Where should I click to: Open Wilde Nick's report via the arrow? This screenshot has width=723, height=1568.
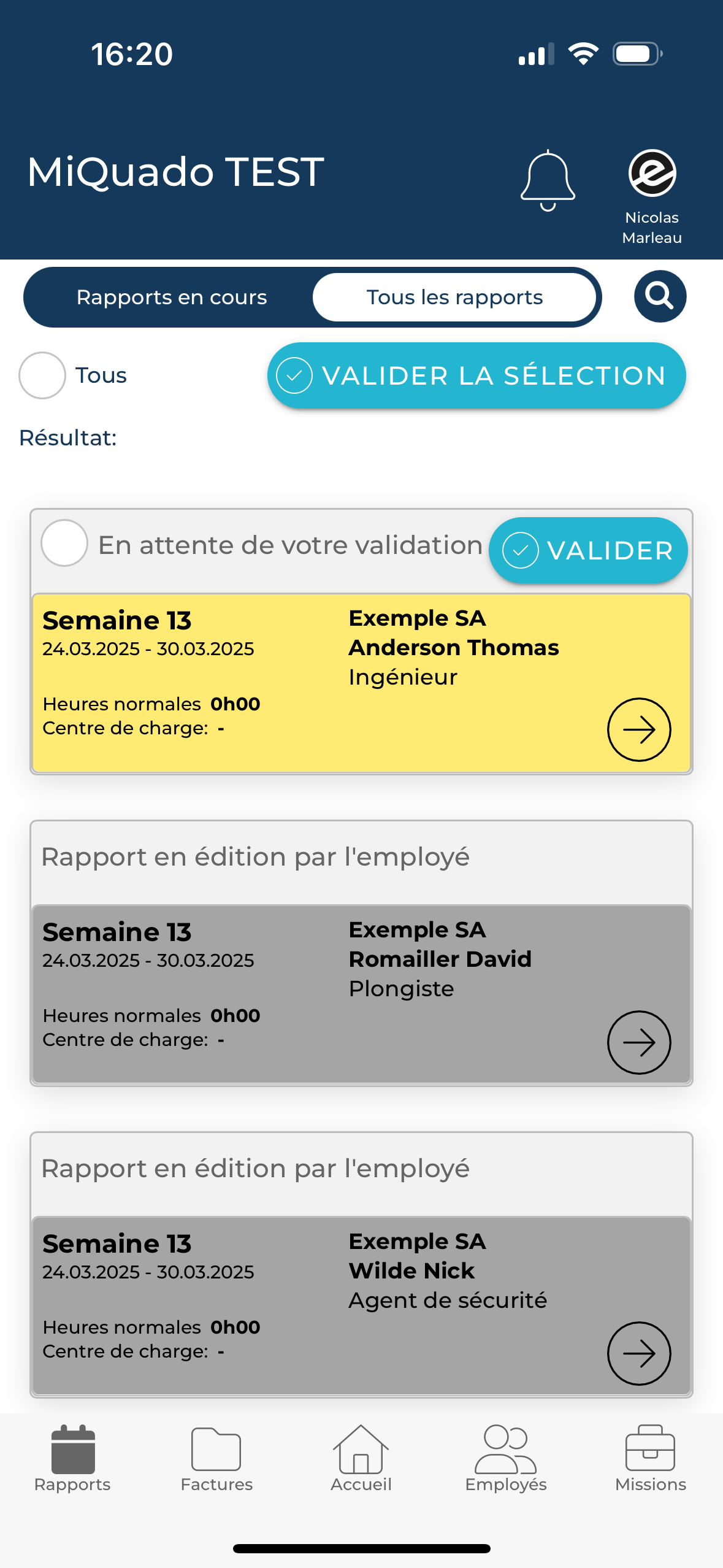coord(639,1353)
